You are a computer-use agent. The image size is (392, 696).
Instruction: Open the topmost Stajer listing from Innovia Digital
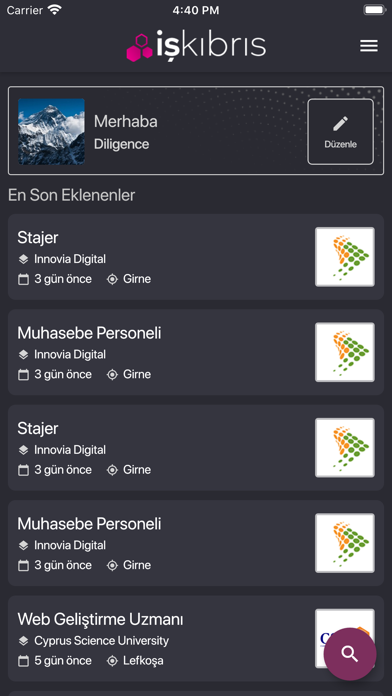coord(196,257)
